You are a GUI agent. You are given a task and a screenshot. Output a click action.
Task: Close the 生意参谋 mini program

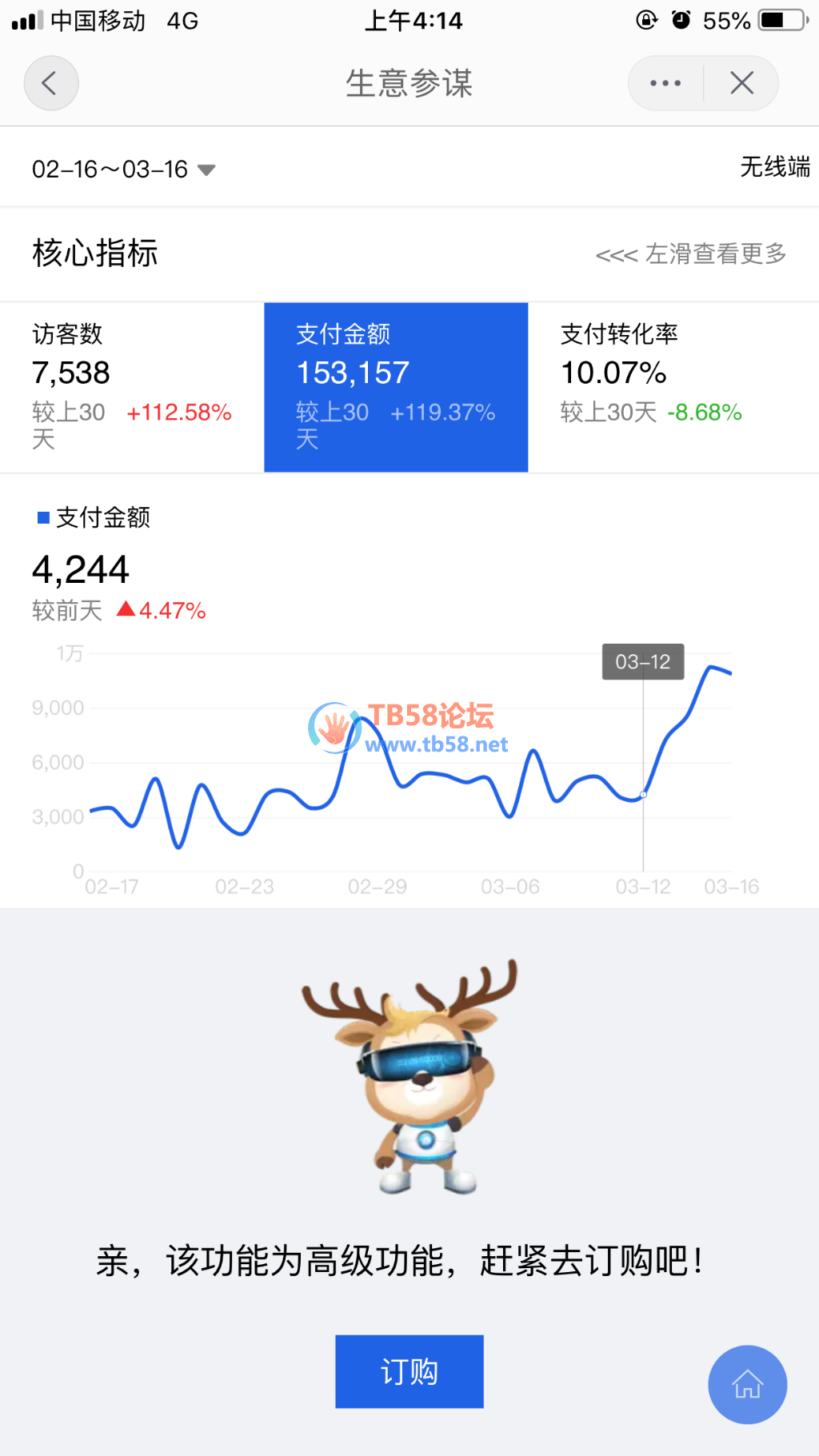point(741,83)
